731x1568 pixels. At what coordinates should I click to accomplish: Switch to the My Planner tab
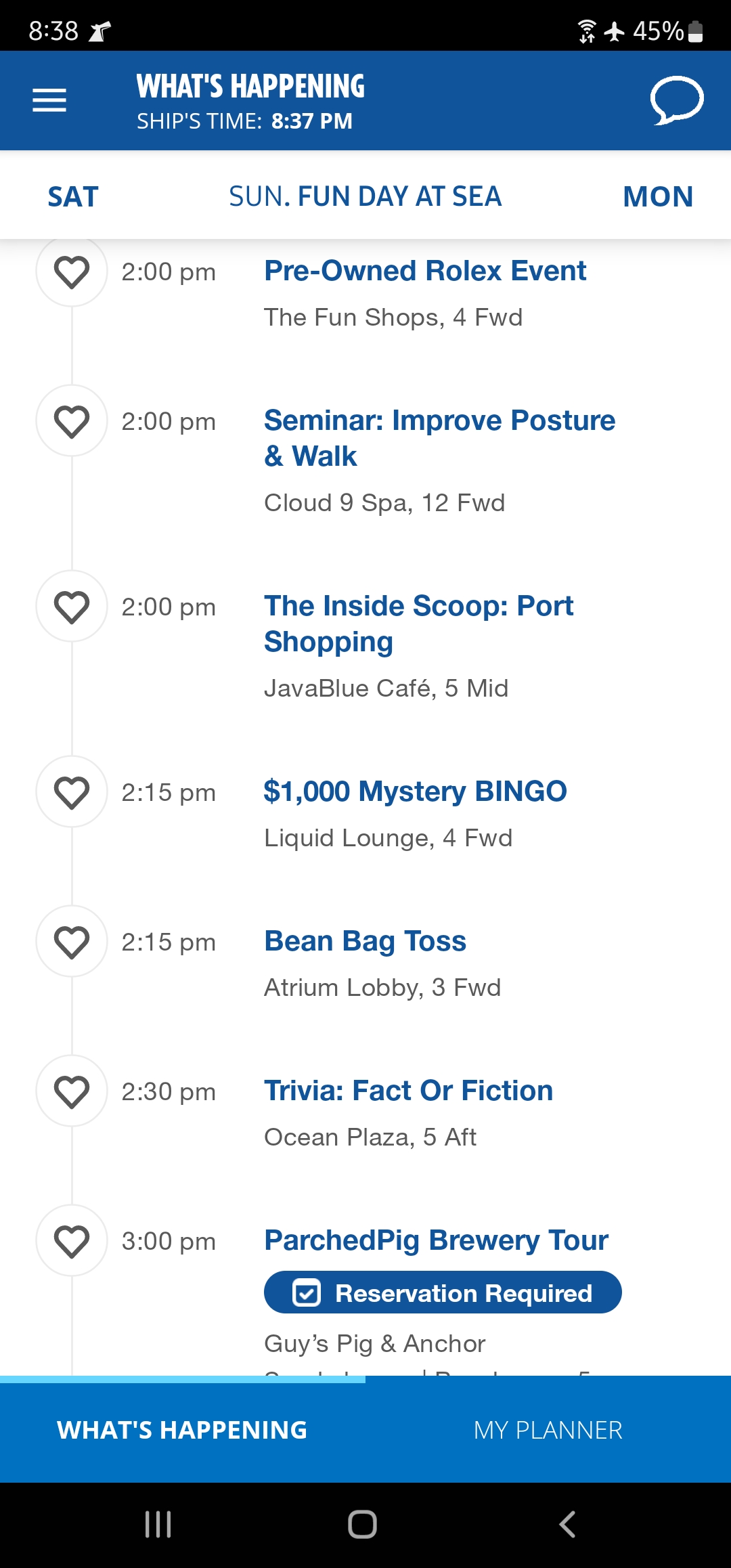pos(548,1430)
